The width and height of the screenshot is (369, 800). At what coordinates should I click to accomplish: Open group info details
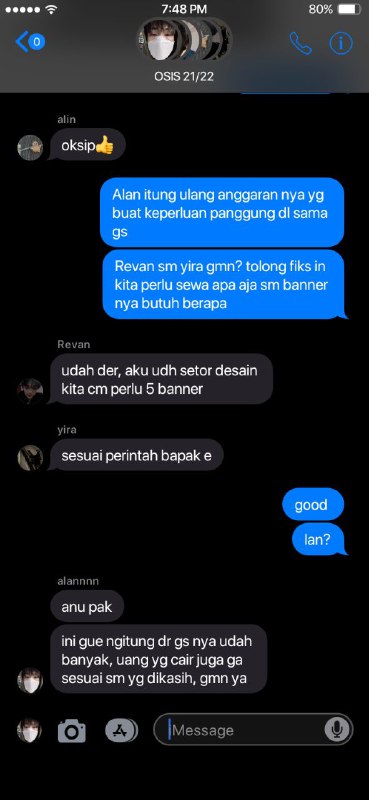click(341, 43)
